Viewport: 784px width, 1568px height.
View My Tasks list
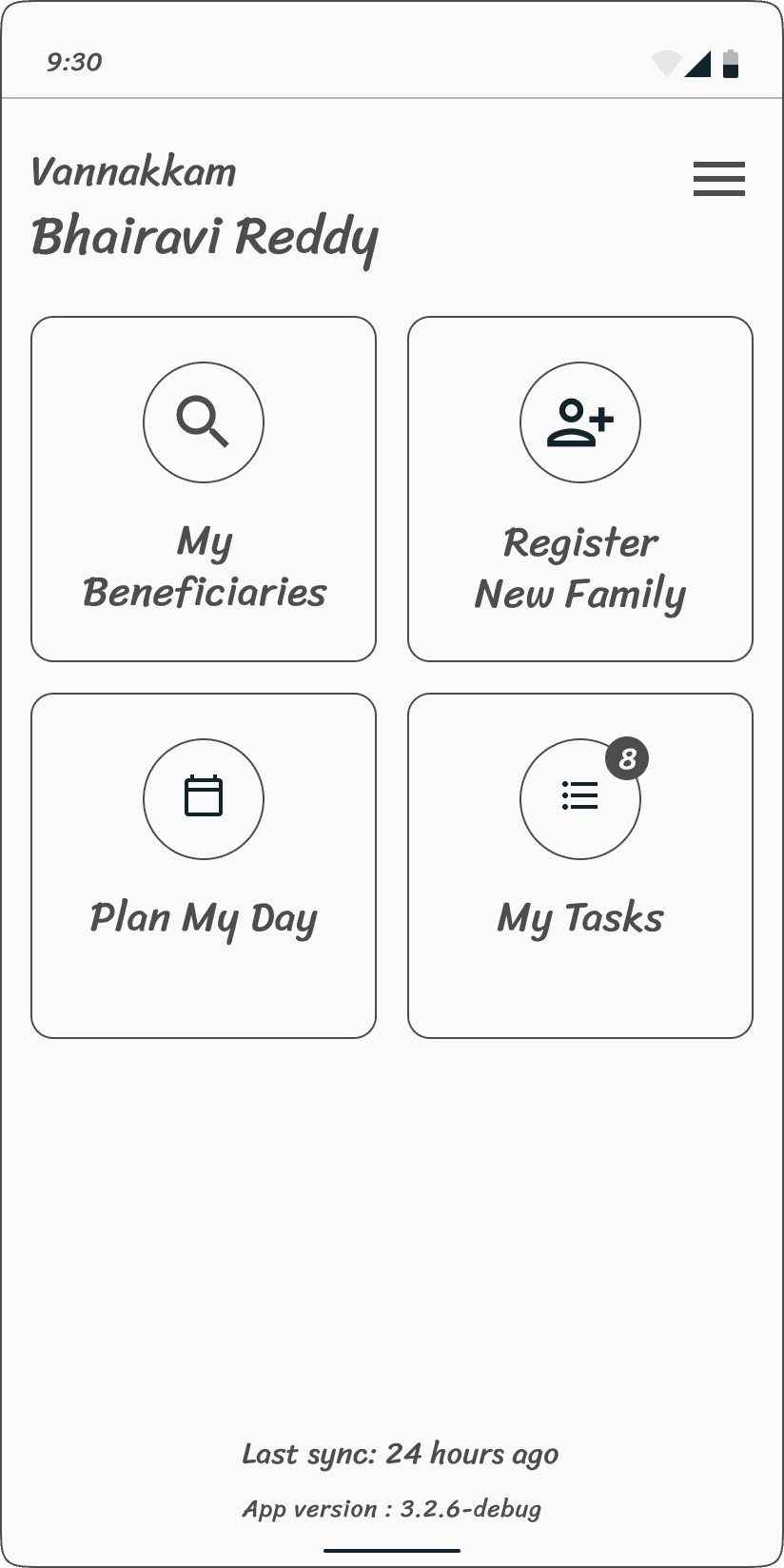click(580, 866)
